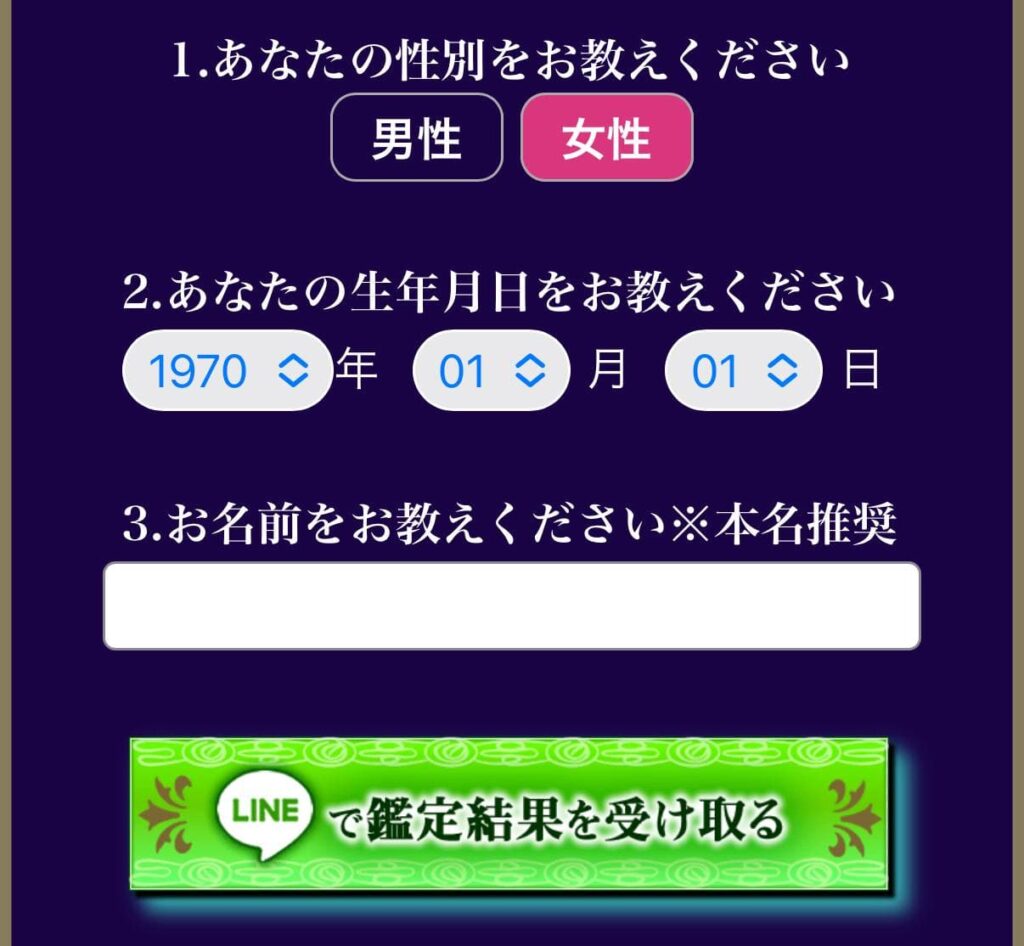Viewport: 1024px width, 946px height.
Task: Tap LINEで鑑定結果を受け取る button
Action: (509, 815)
